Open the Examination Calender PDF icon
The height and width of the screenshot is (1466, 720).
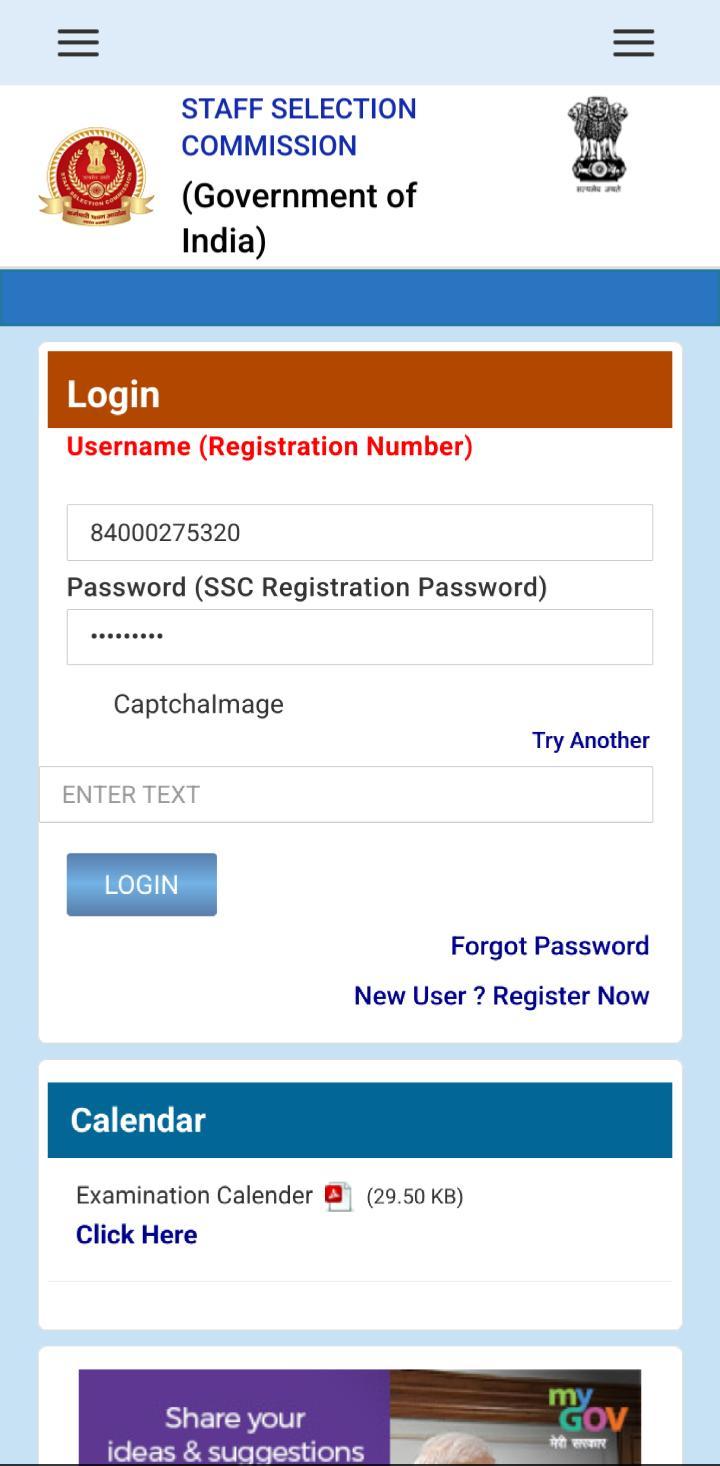pyautogui.click(x=337, y=1194)
